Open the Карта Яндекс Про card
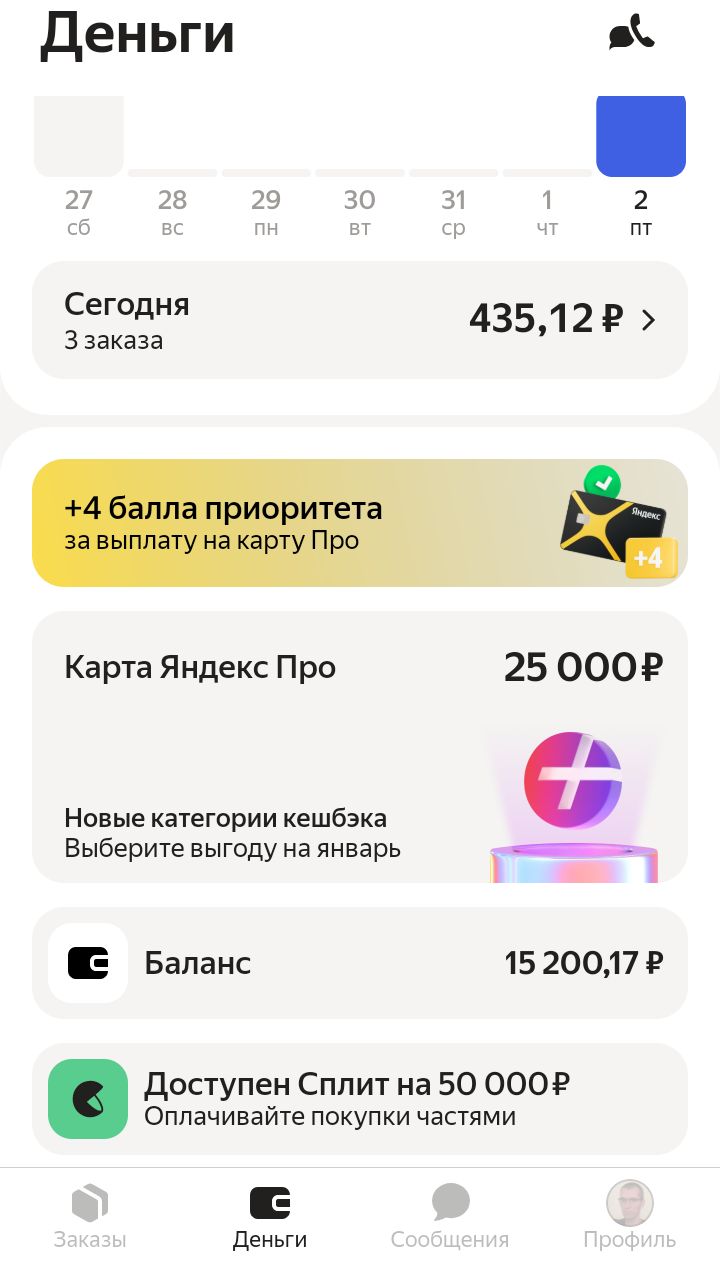This screenshot has width=720, height=1280. point(360,747)
